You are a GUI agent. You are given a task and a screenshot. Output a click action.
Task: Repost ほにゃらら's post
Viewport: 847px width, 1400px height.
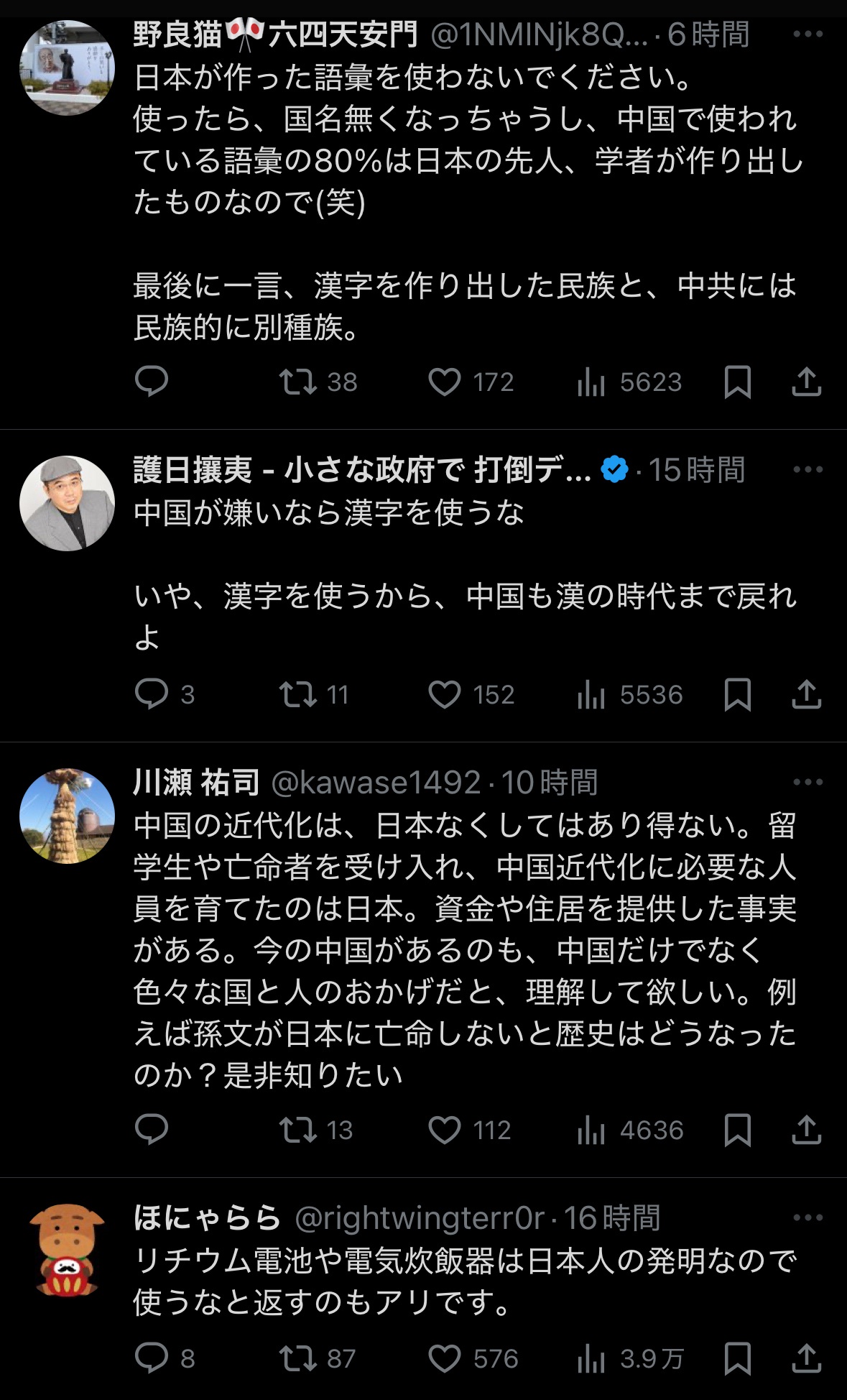298,1359
